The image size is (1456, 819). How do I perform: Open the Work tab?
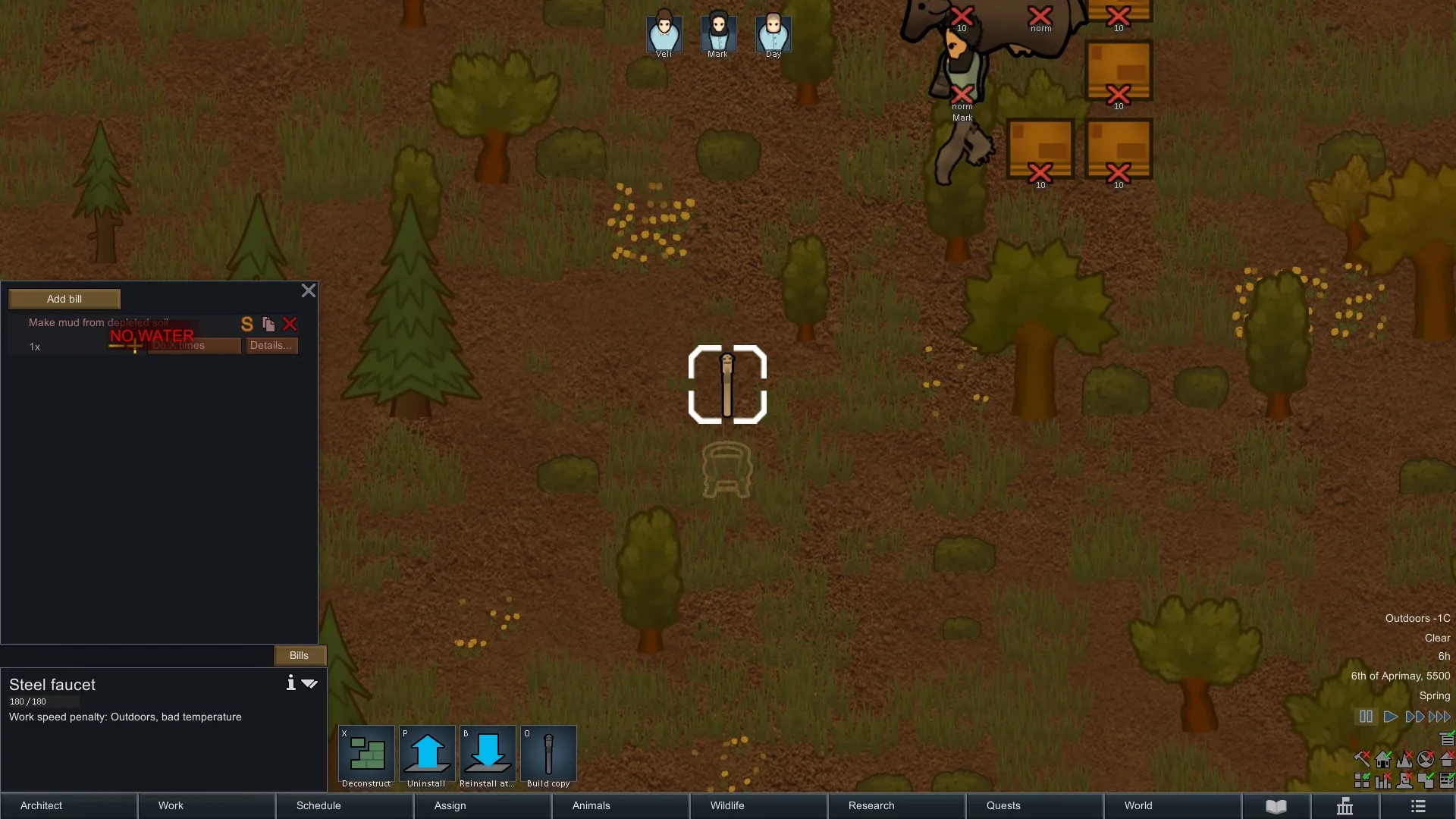point(206,805)
